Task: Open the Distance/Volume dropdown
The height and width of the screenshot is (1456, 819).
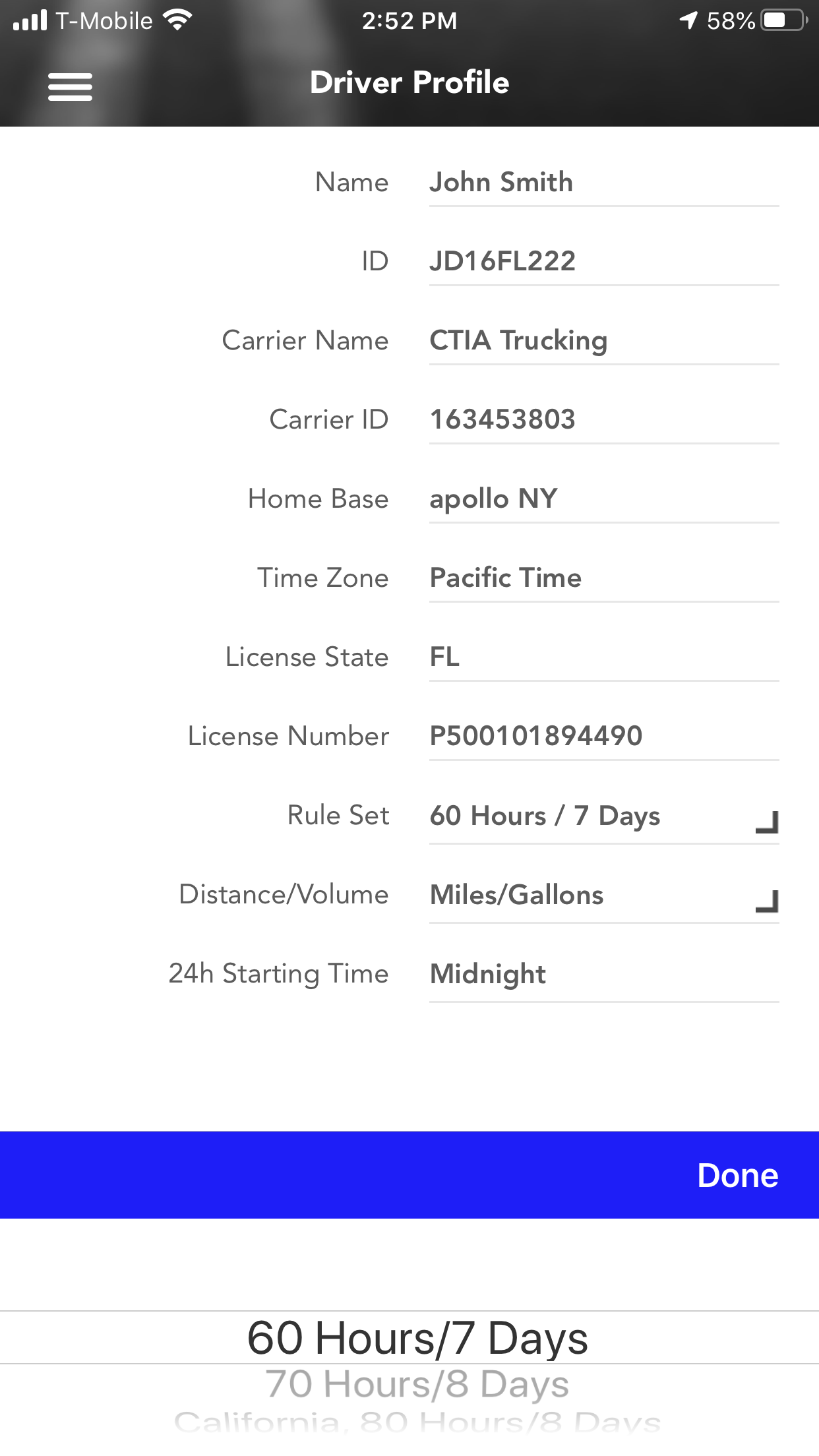Action: [x=603, y=895]
